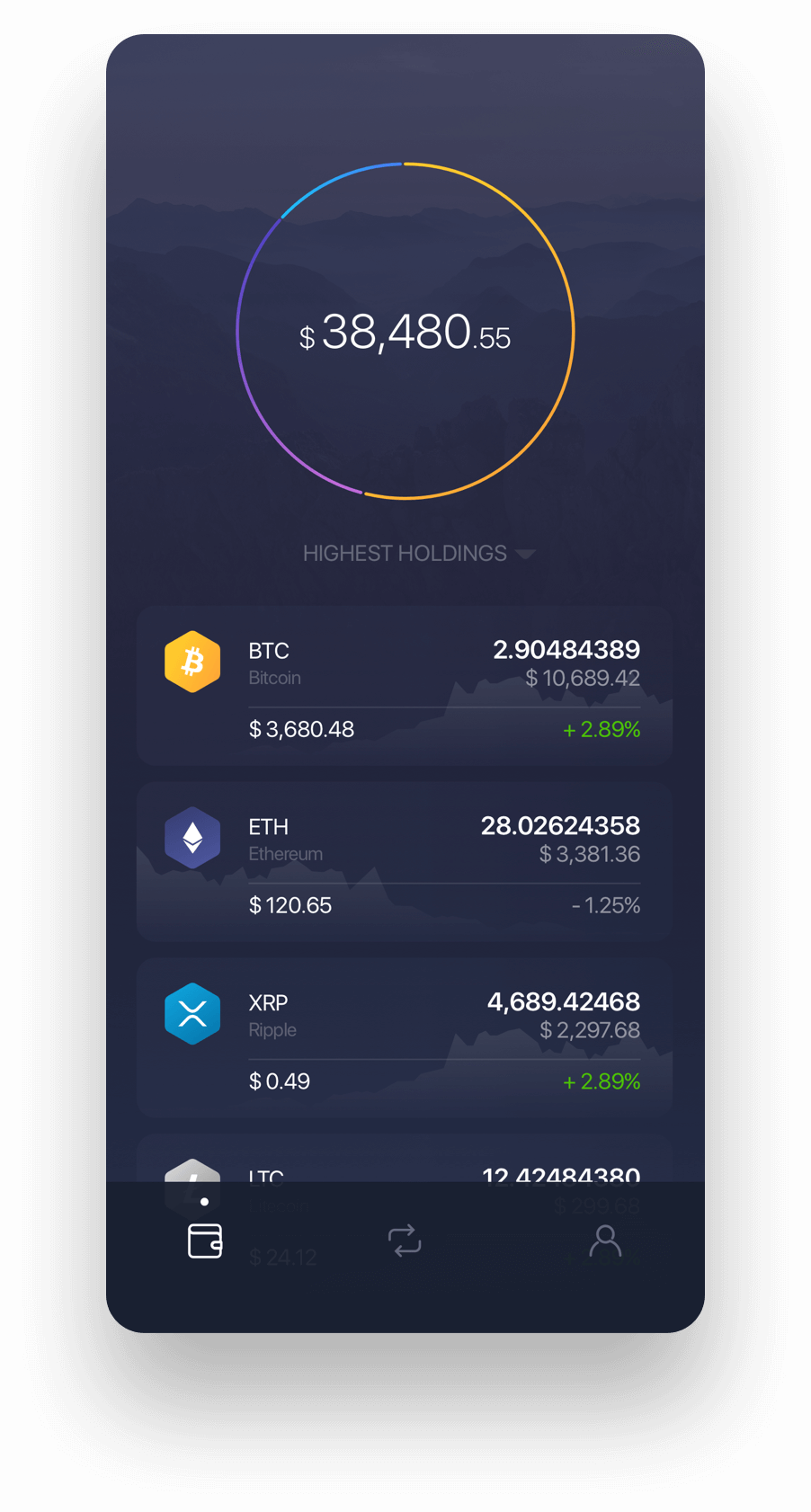
Task: Click the Bitcoin hexagon icon
Action: [x=192, y=661]
